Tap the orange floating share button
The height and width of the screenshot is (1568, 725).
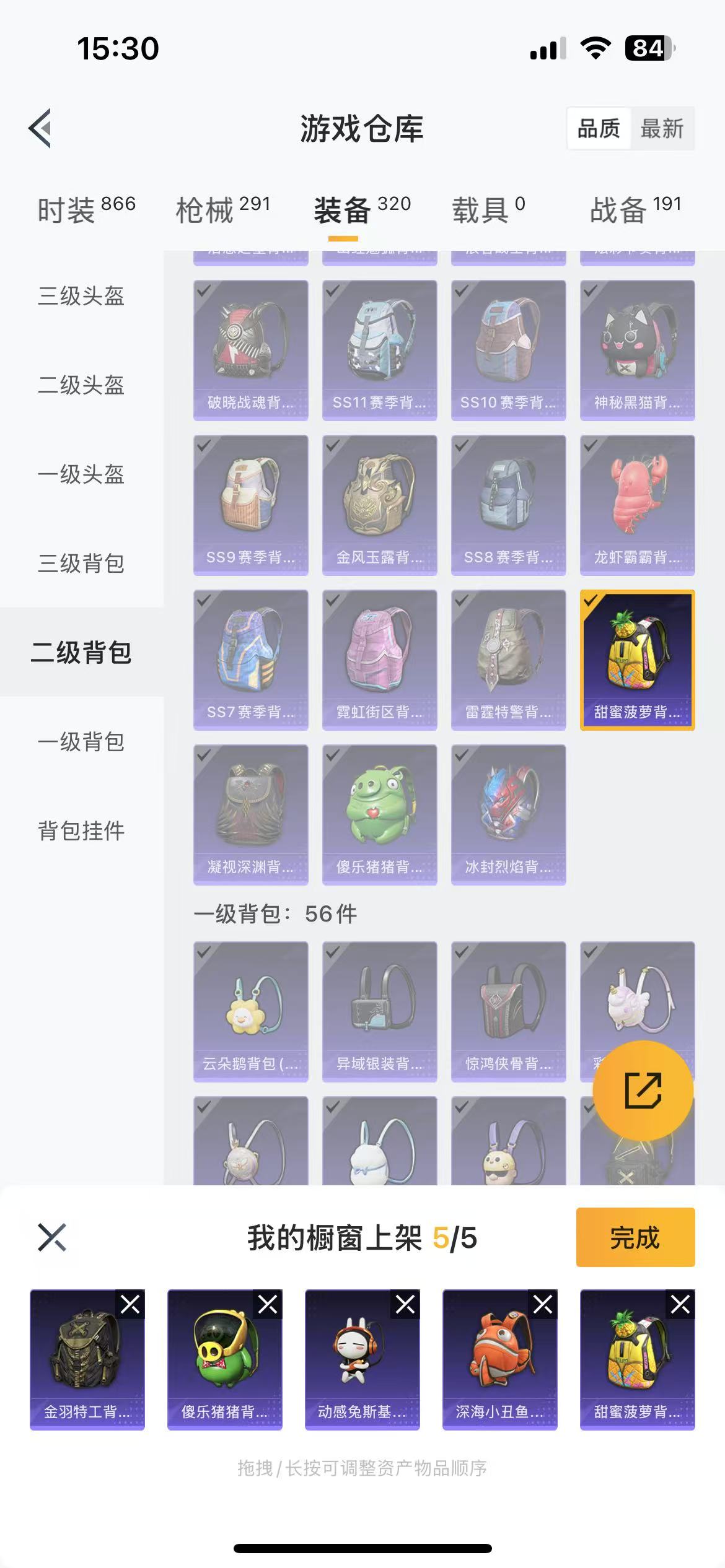pyautogui.click(x=643, y=1091)
